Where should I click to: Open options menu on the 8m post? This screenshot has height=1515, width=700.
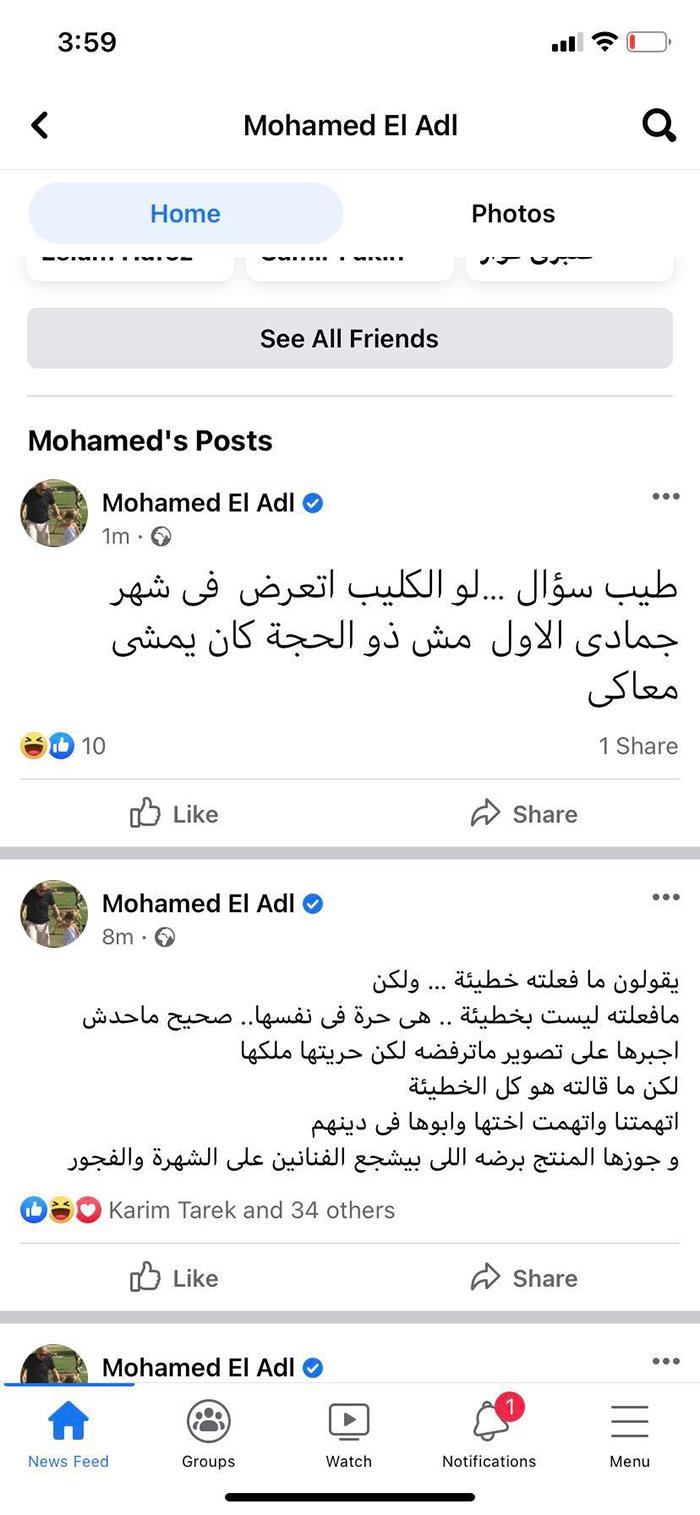tap(665, 898)
